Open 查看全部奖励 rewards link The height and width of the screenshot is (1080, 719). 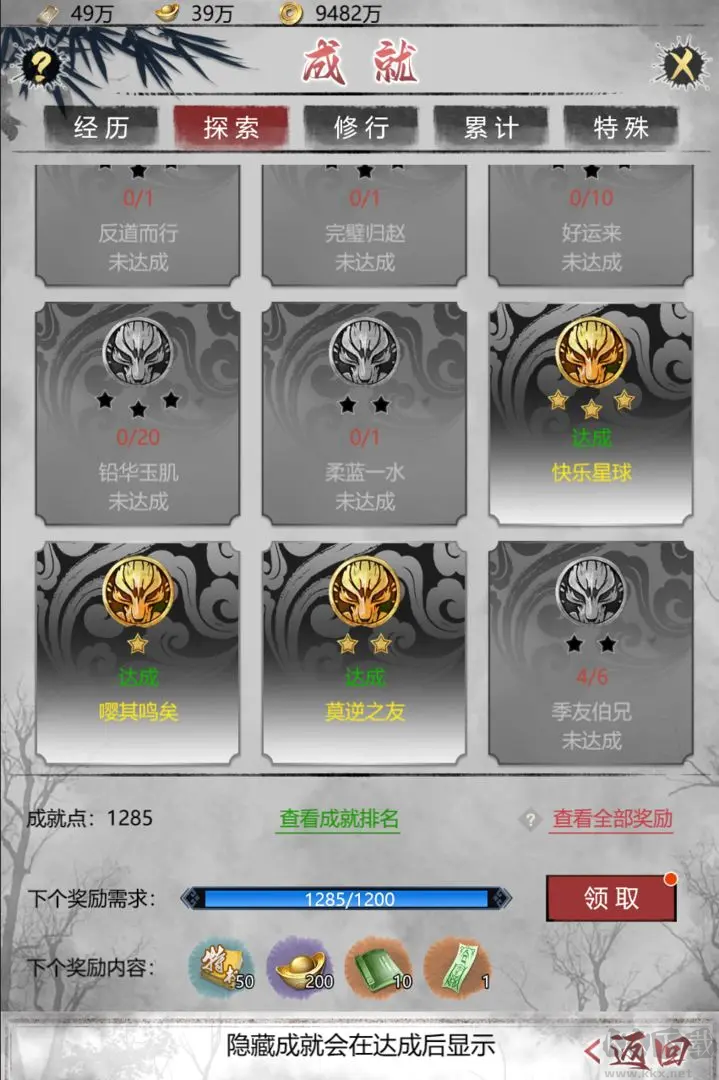612,819
